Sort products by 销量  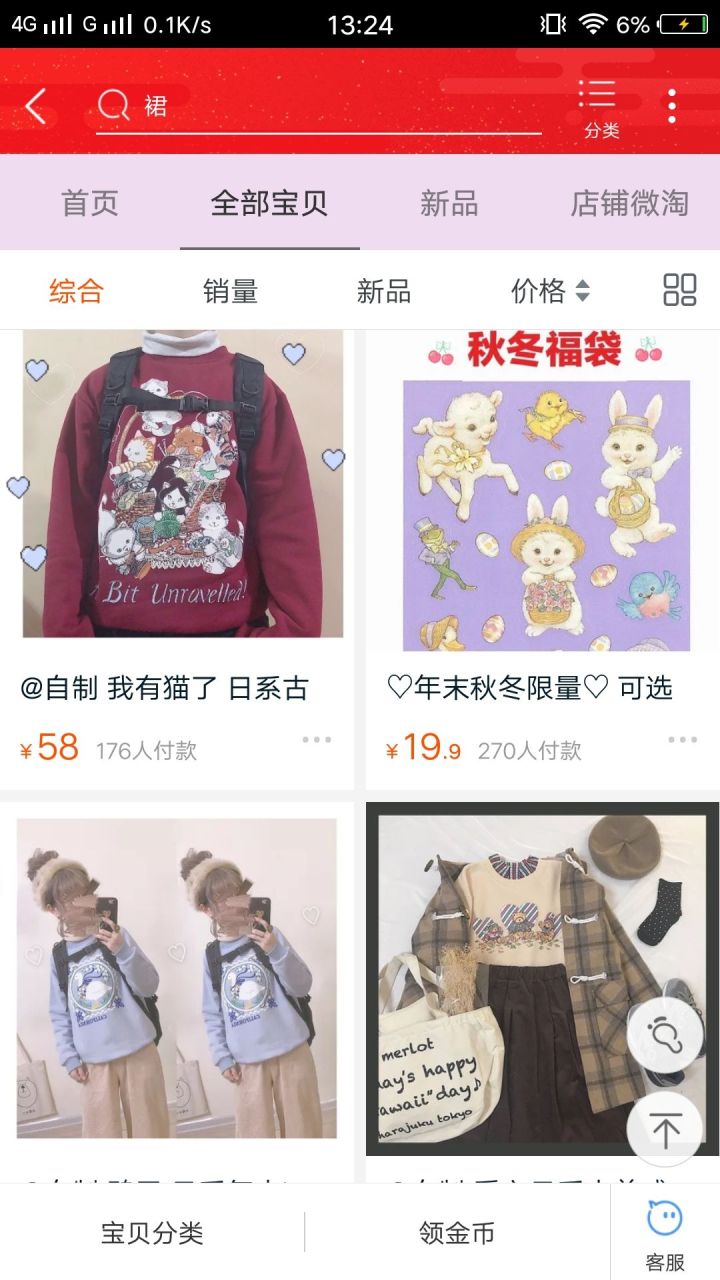230,291
